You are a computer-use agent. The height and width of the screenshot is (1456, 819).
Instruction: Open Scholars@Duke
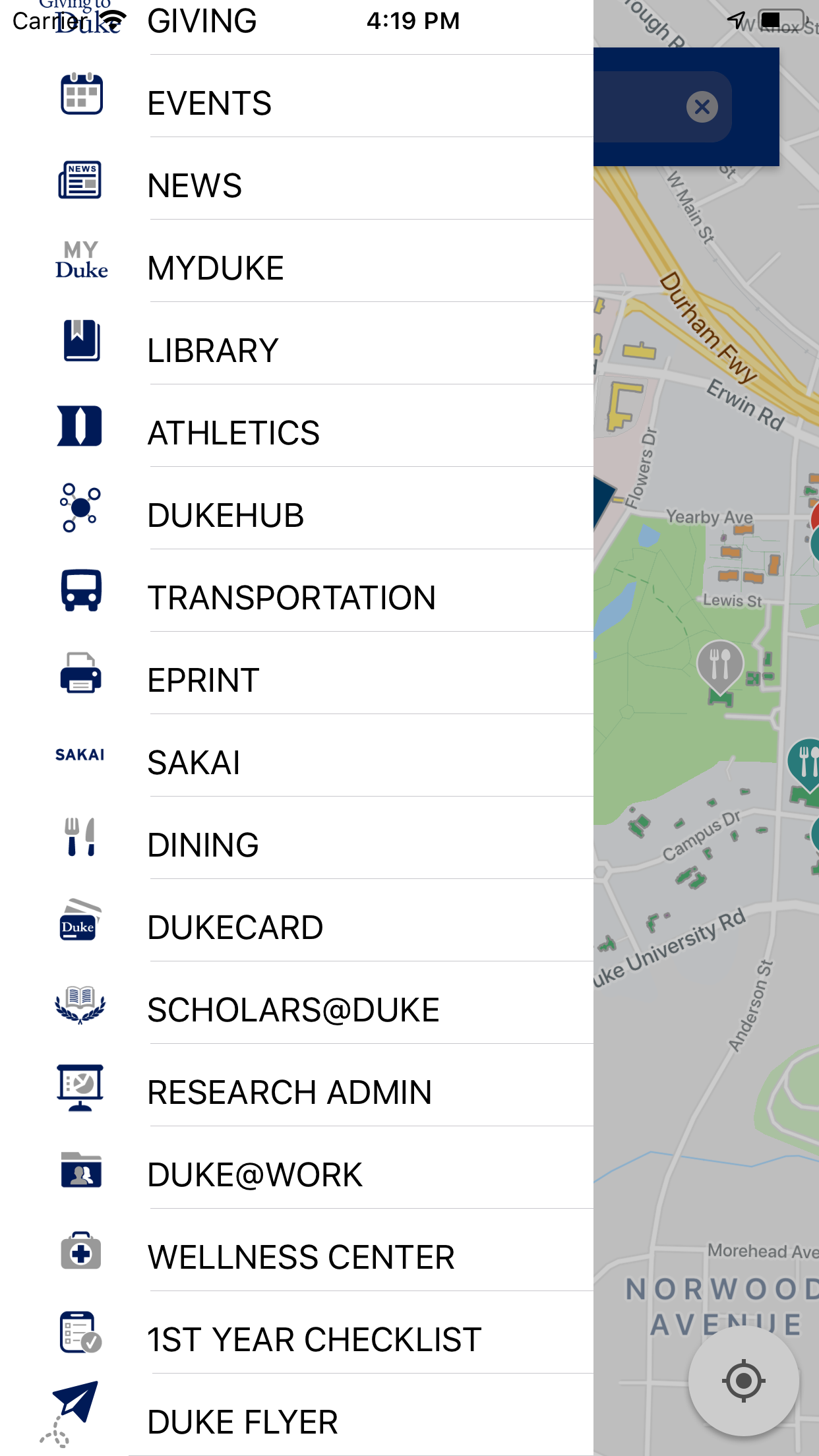pyautogui.click(x=297, y=1003)
